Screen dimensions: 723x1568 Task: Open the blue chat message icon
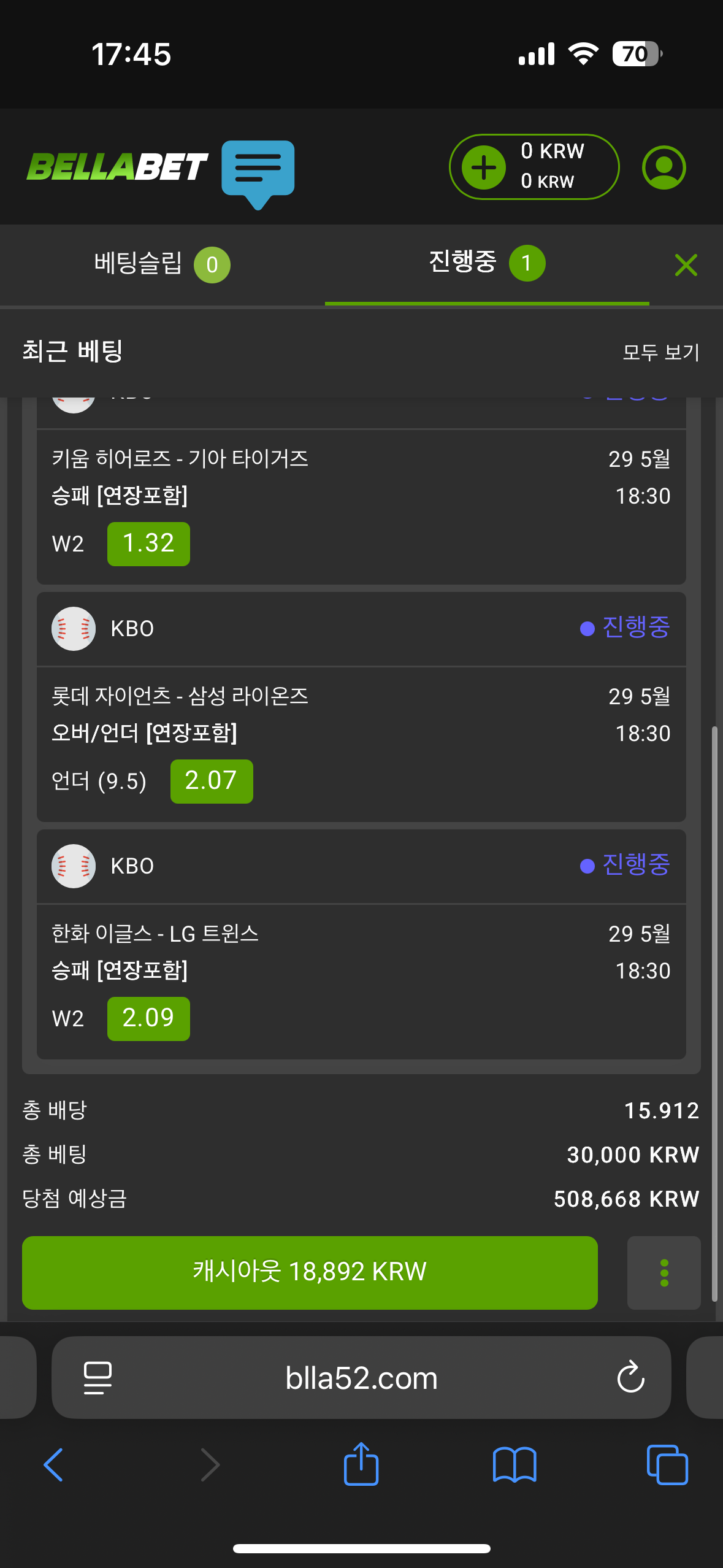(x=258, y=170)
